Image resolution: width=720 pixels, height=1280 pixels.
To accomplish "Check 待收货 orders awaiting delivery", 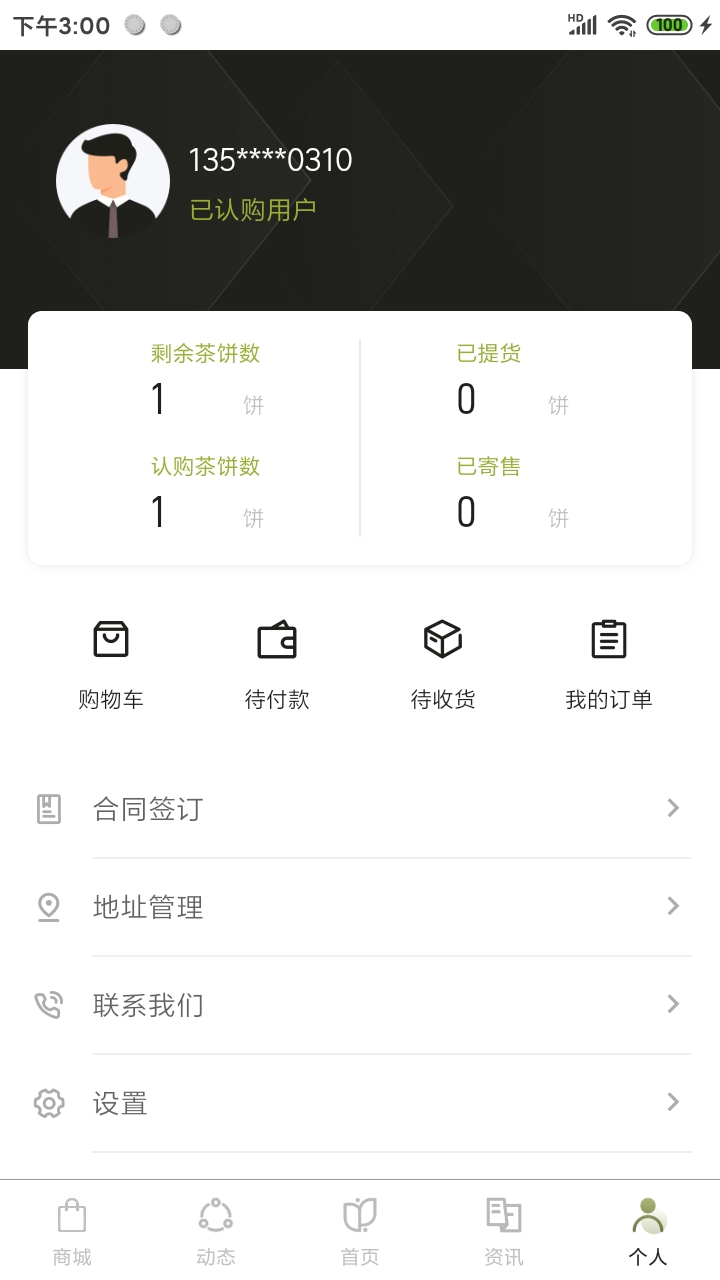I will 443,661.
